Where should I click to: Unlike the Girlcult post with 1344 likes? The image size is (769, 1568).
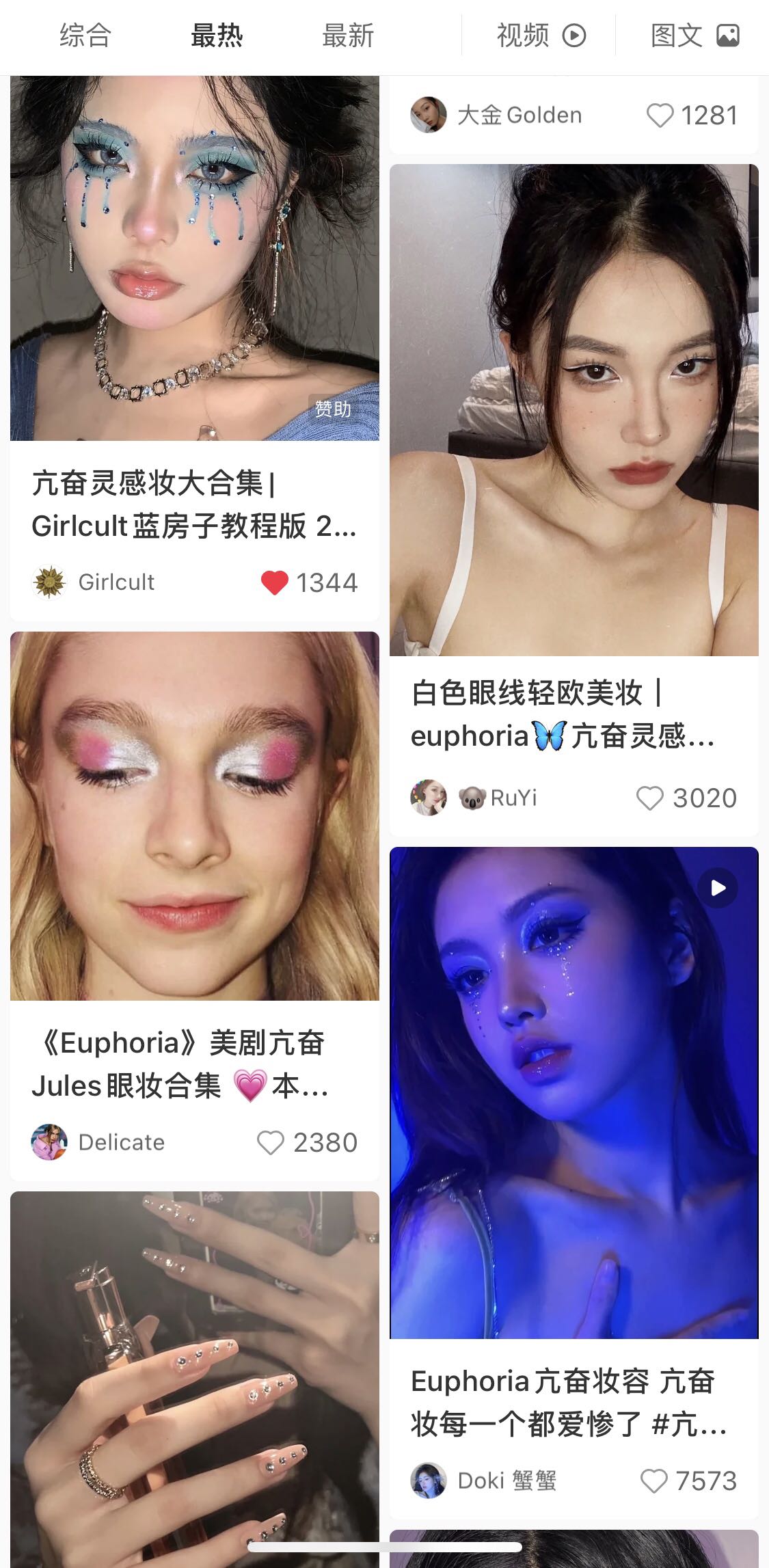(275, 582)
